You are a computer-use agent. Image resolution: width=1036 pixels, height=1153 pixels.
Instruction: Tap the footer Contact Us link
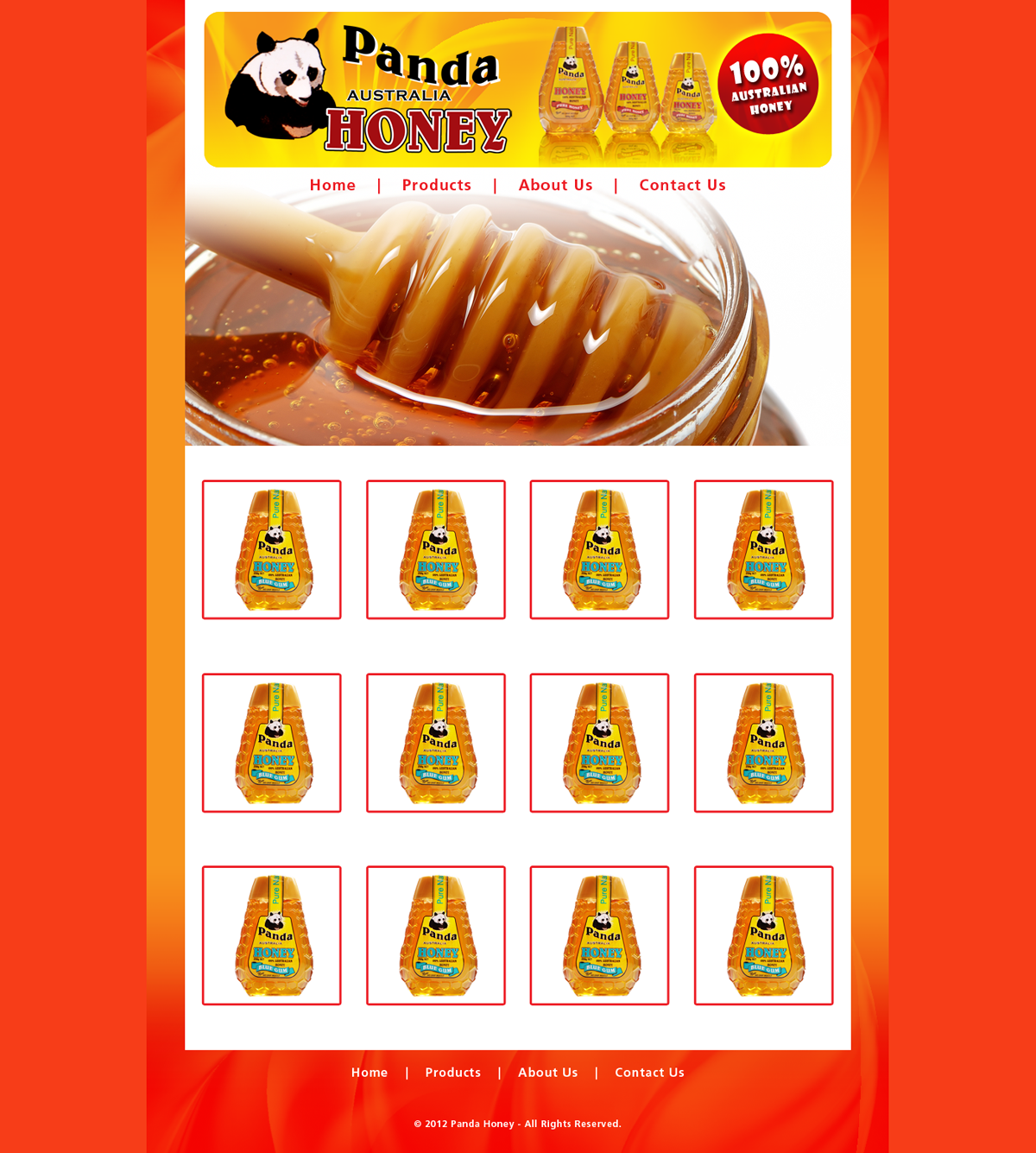[x=649, y=1072]
